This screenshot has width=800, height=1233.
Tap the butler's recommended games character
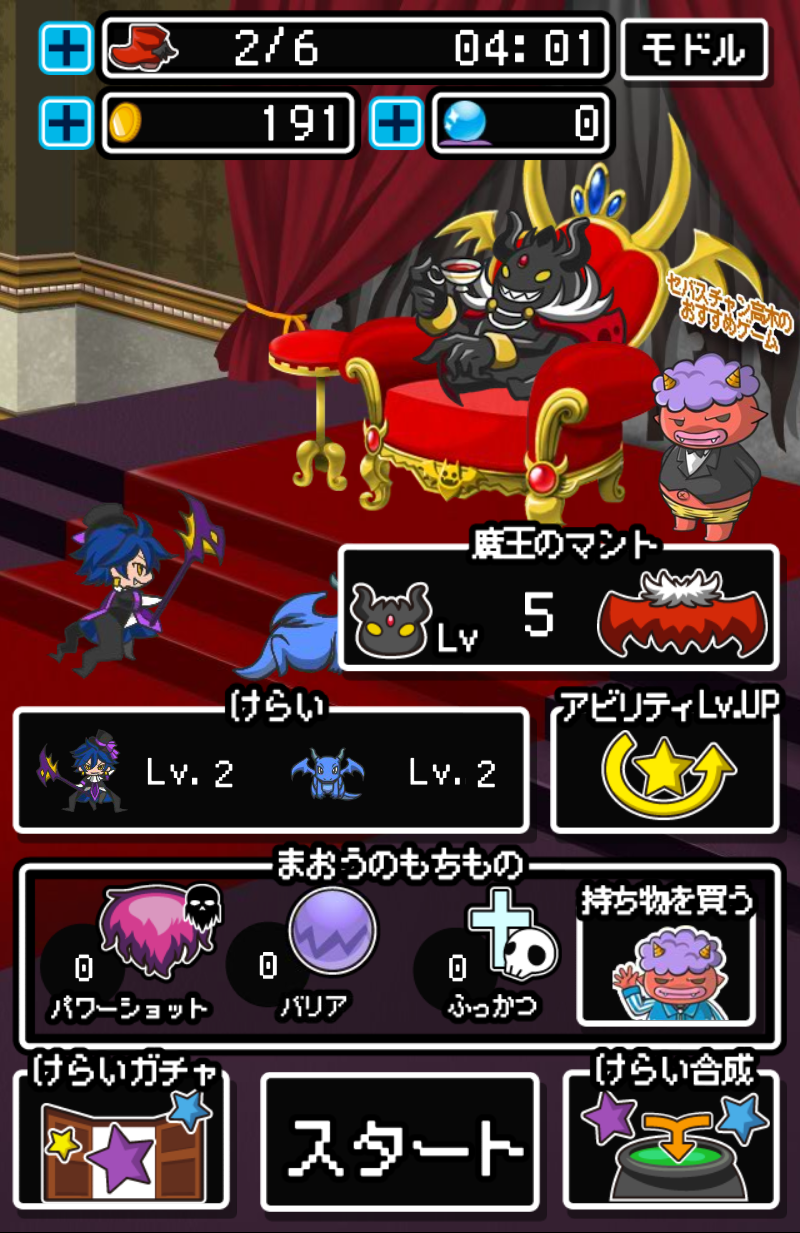point(705,440)
